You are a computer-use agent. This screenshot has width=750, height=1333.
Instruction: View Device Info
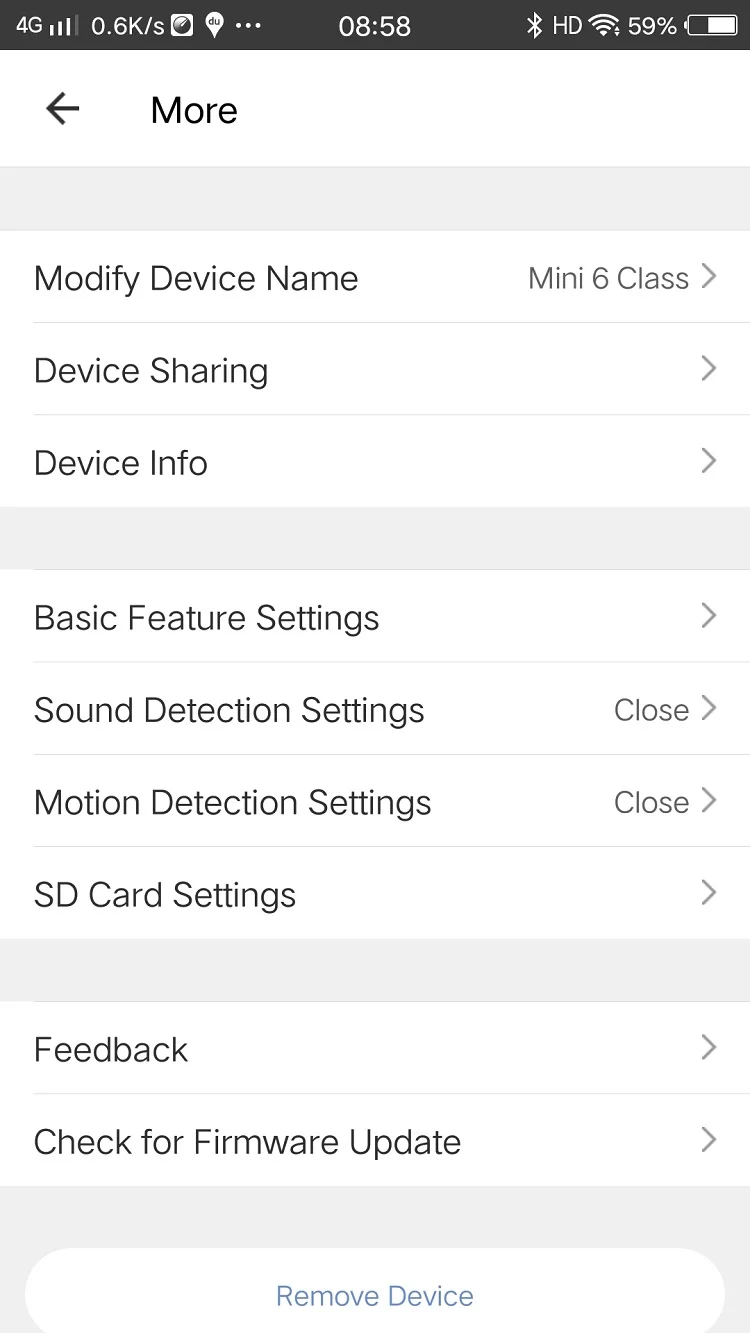[375, 462]
